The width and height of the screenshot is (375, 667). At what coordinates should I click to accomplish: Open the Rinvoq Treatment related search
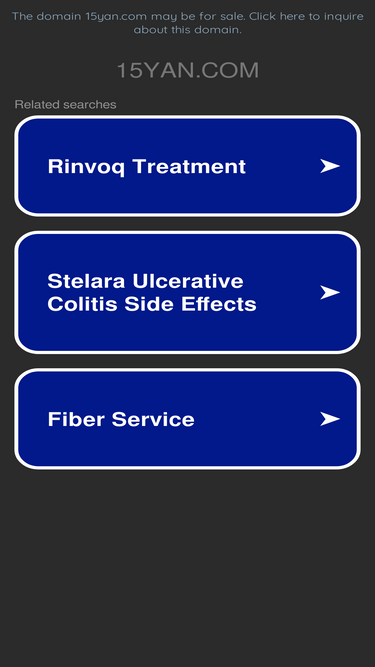pos(188,166)
